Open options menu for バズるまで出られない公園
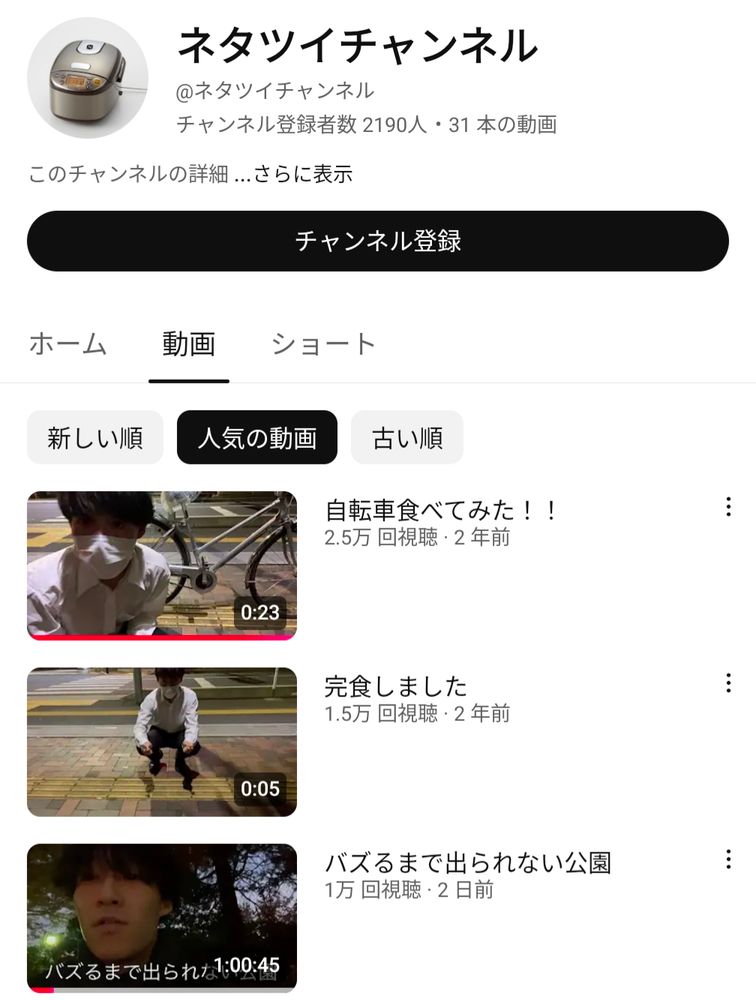The image size is (756, 1000). tap(728, 859)
